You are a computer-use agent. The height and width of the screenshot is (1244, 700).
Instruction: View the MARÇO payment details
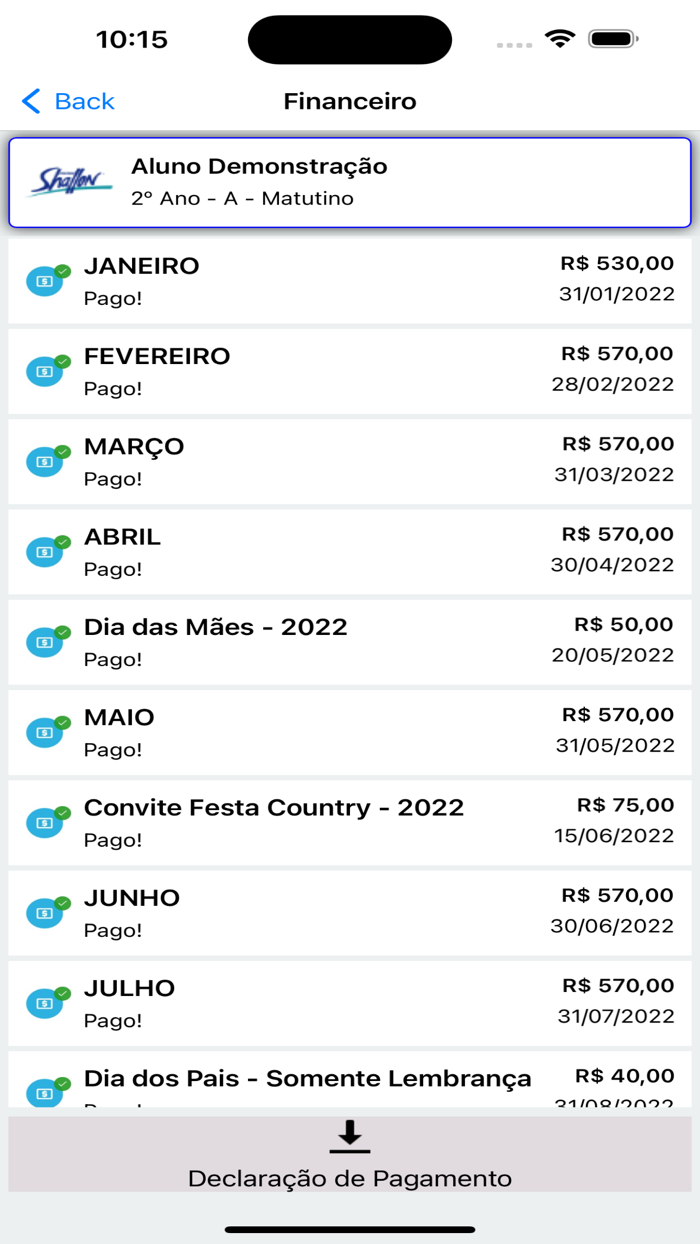350,461
